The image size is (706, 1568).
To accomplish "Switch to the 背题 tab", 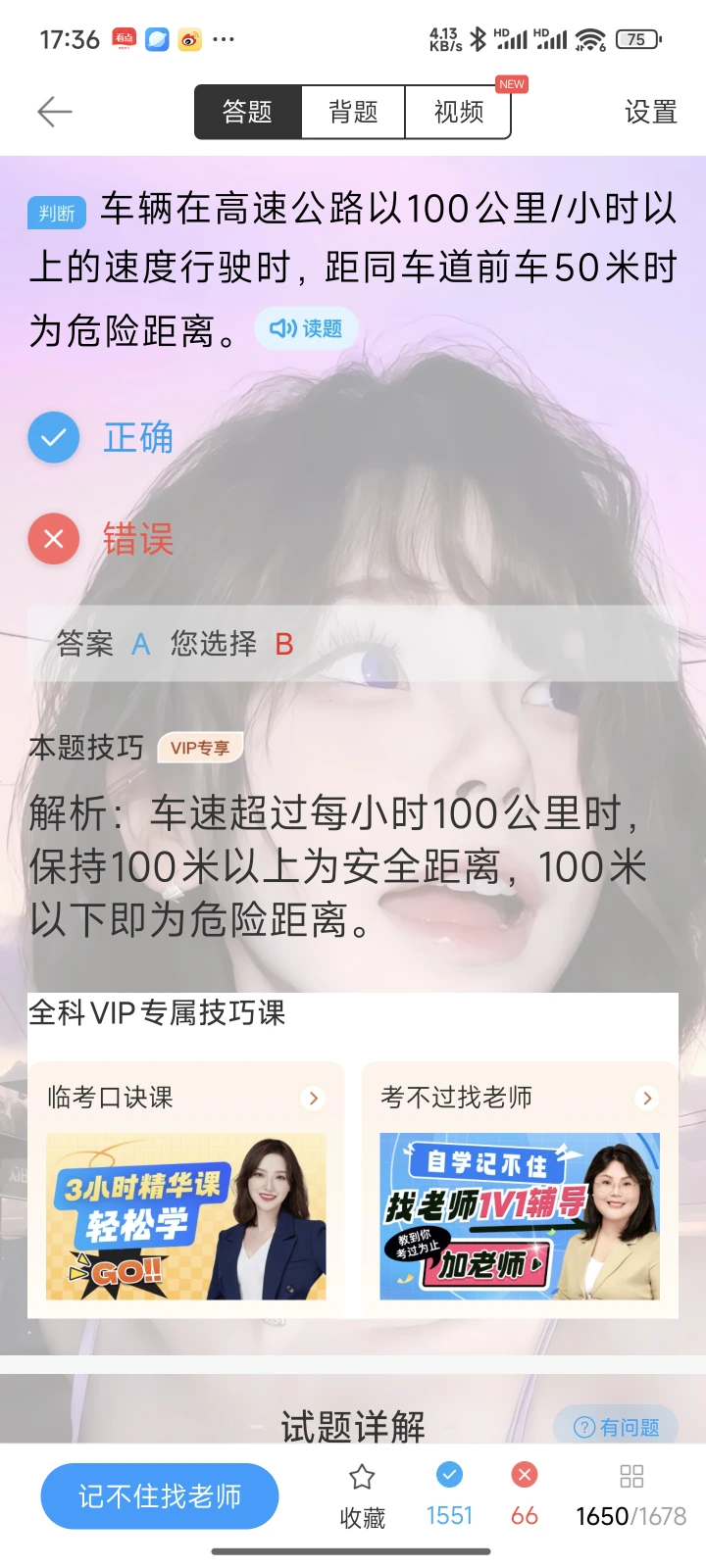I will point(353,112).
